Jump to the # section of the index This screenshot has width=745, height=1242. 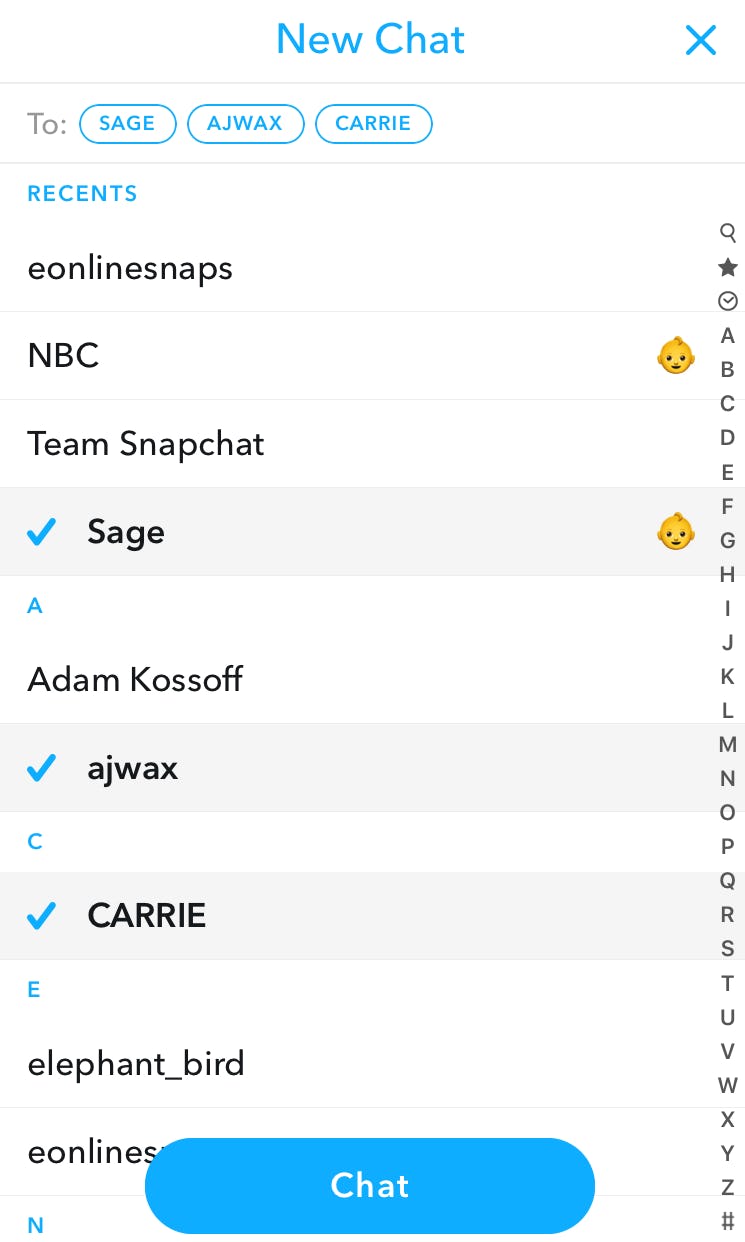[728, 1221]
